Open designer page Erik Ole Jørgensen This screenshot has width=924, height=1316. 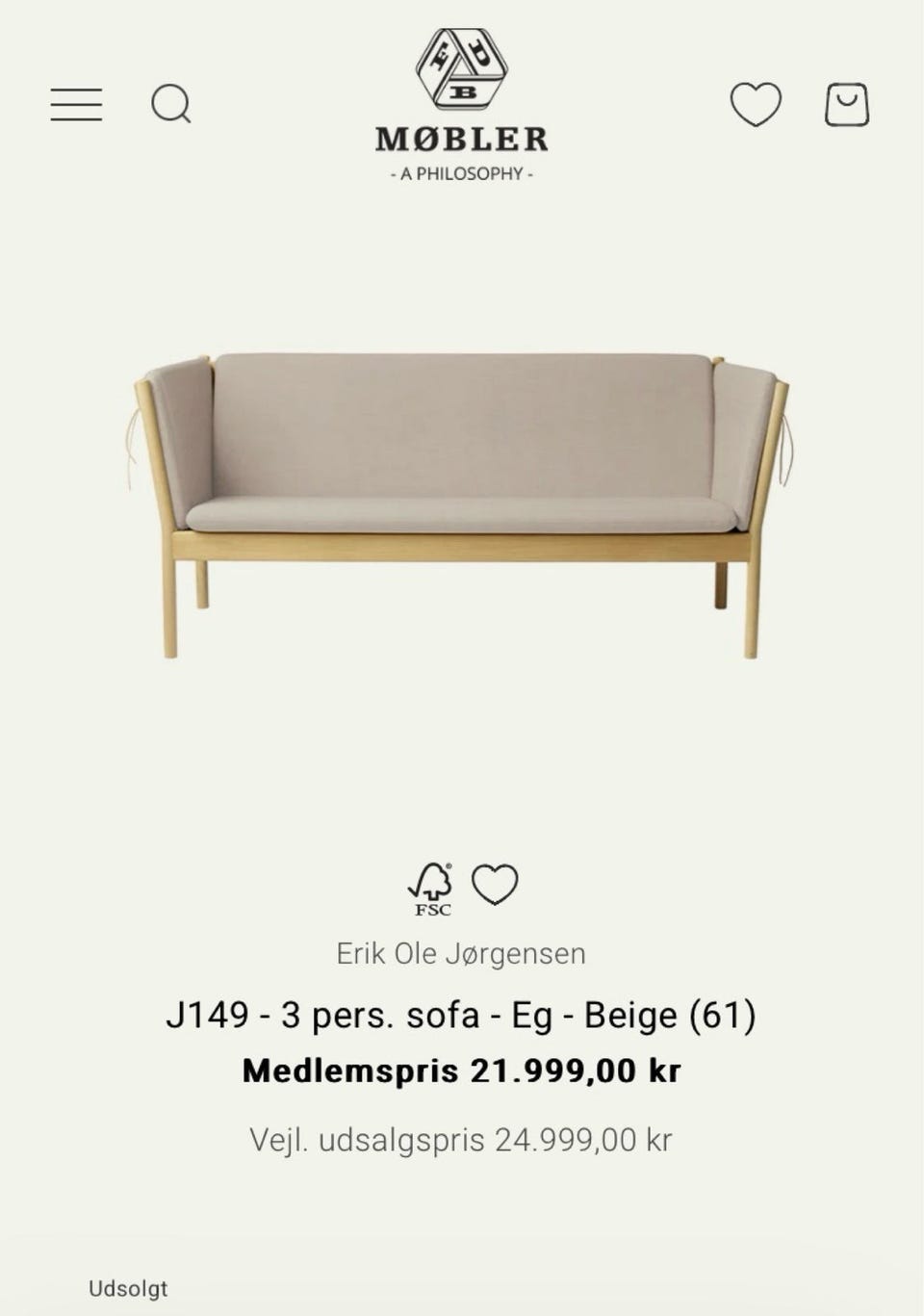(462, 953)
